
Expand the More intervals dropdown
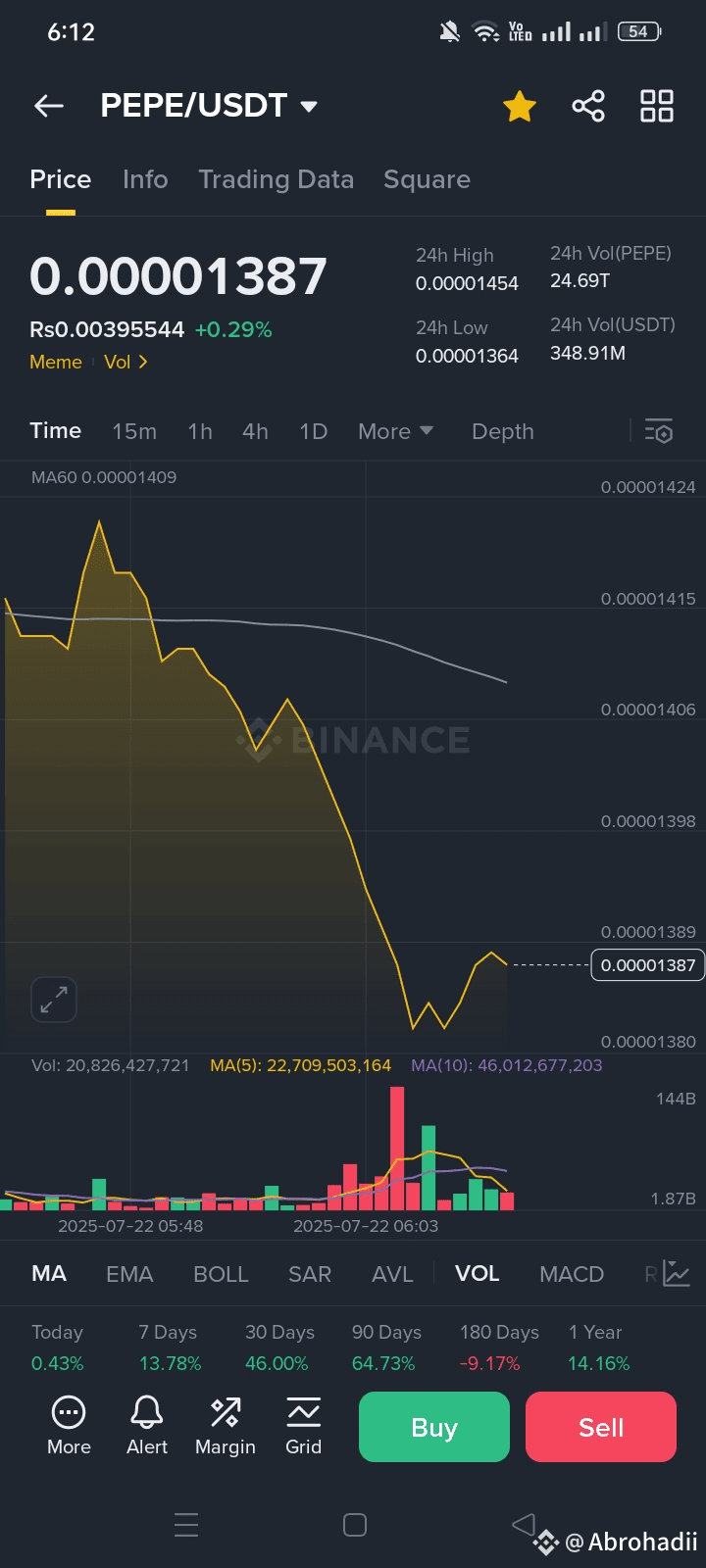point(395,431)
